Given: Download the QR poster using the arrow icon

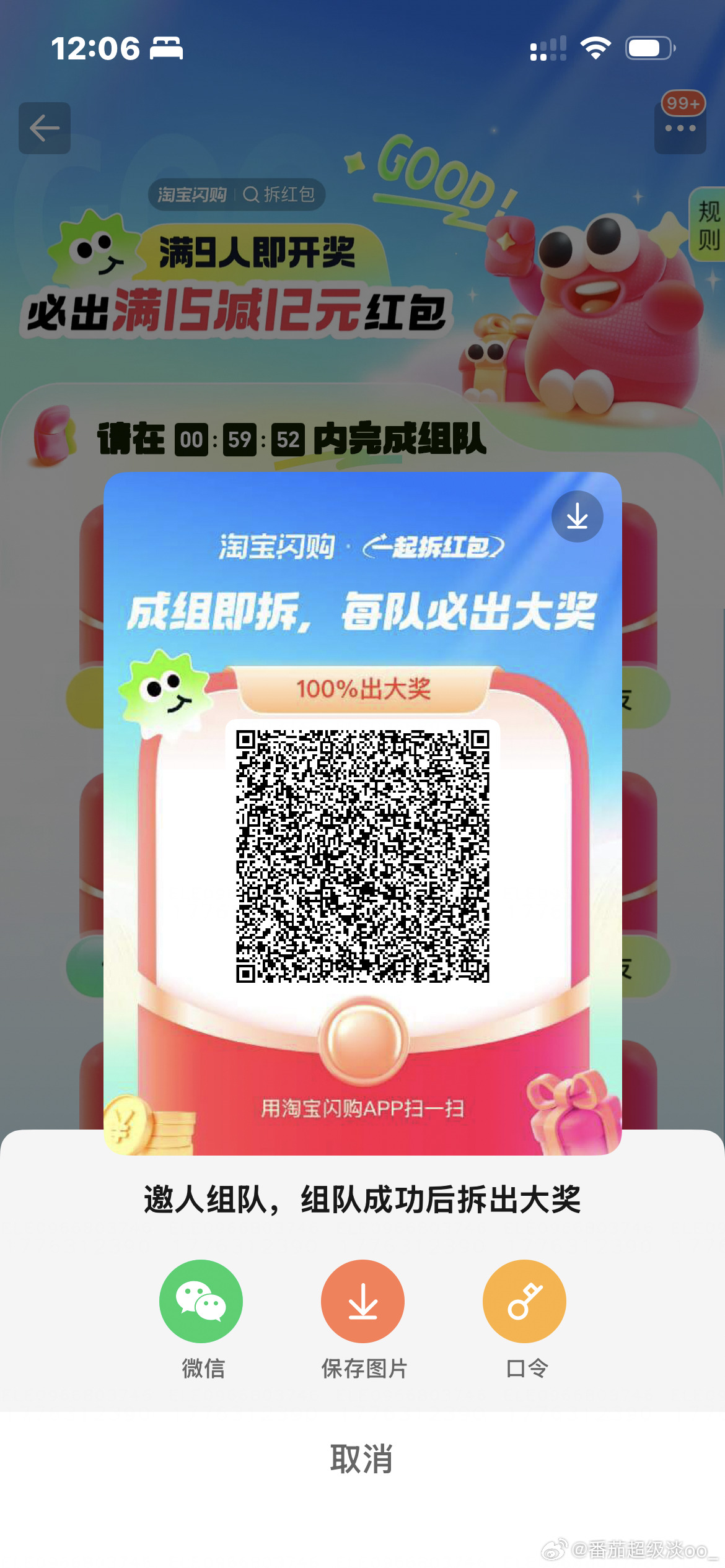Looking at the screenshot, I should 577,516.
